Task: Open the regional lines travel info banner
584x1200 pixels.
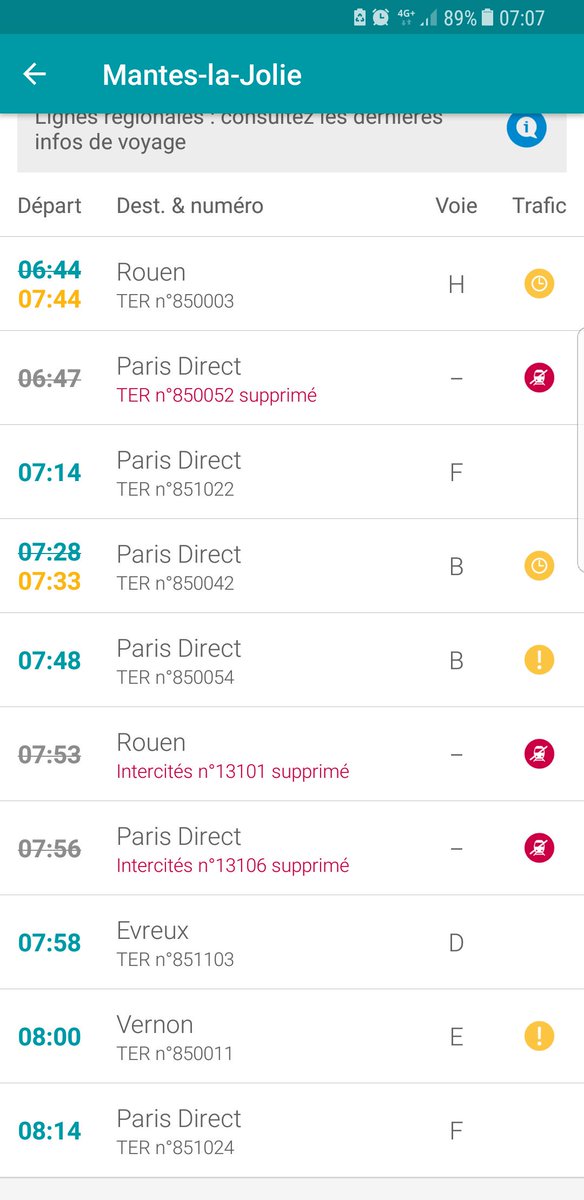Action: (292, 142)
